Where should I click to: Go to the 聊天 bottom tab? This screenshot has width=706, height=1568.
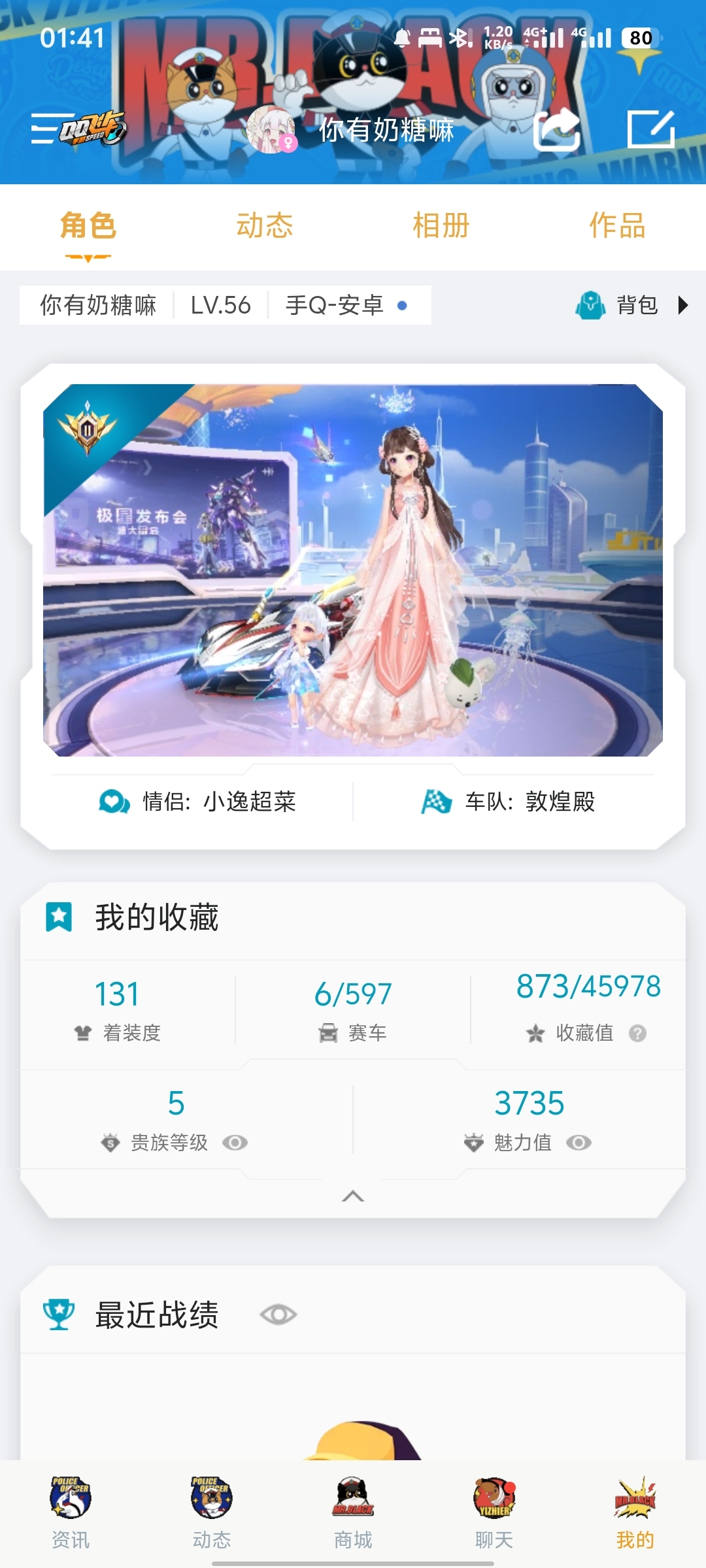tap(494, 1512)
